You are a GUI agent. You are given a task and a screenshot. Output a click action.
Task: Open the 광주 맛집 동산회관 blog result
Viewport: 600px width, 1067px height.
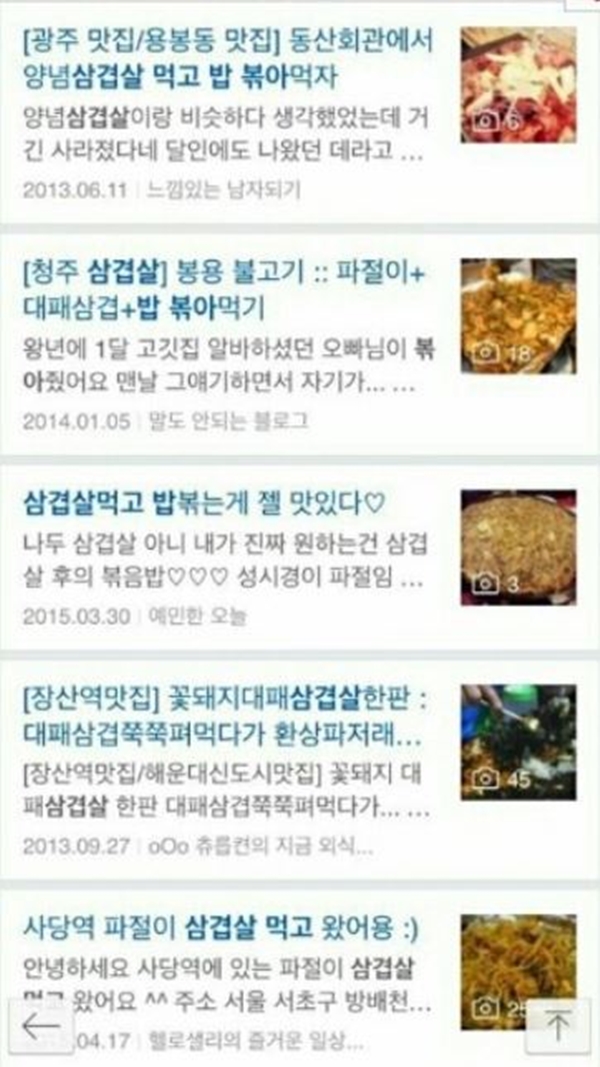[226, 58]
